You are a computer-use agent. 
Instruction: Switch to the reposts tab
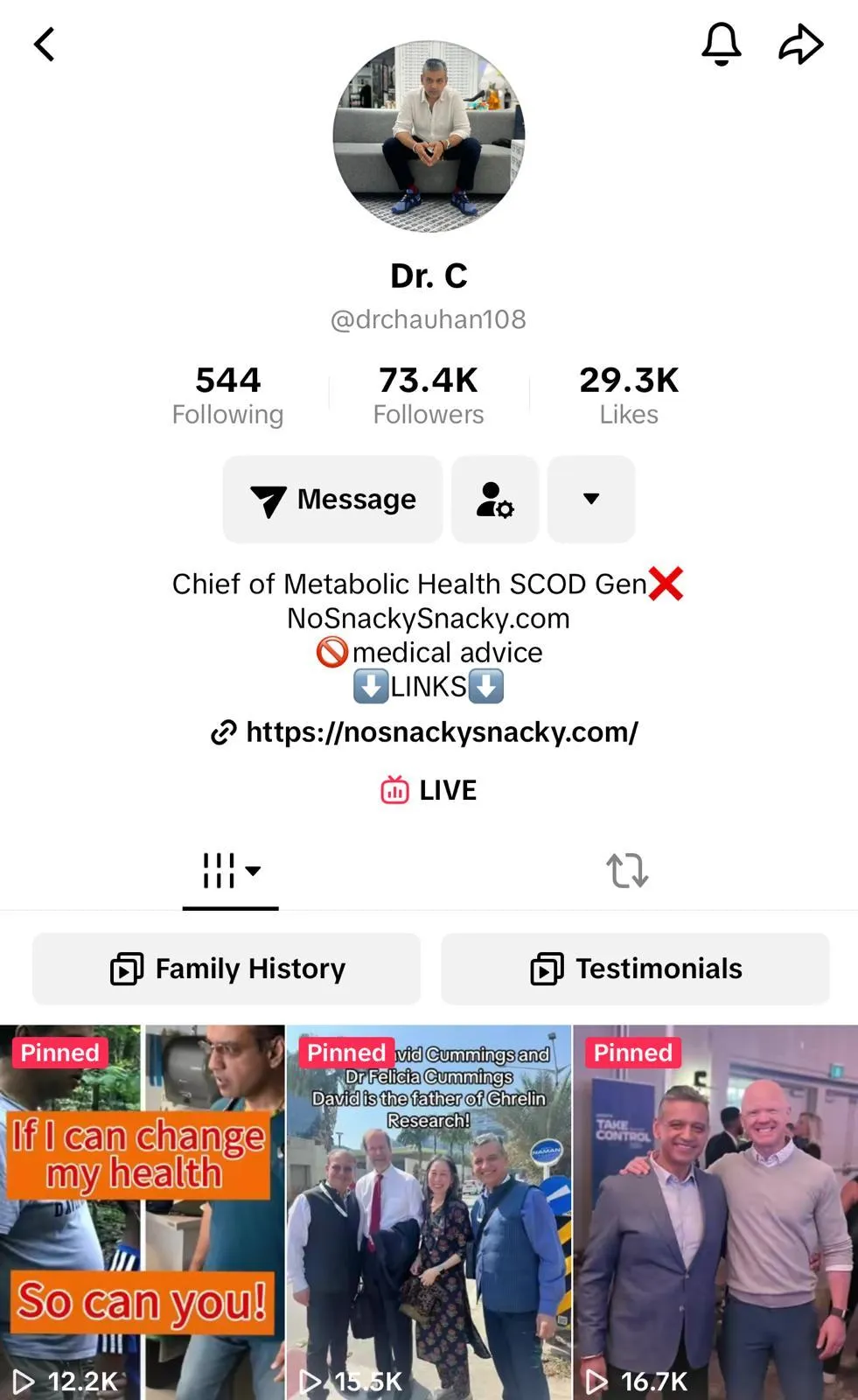click(627, 871)
